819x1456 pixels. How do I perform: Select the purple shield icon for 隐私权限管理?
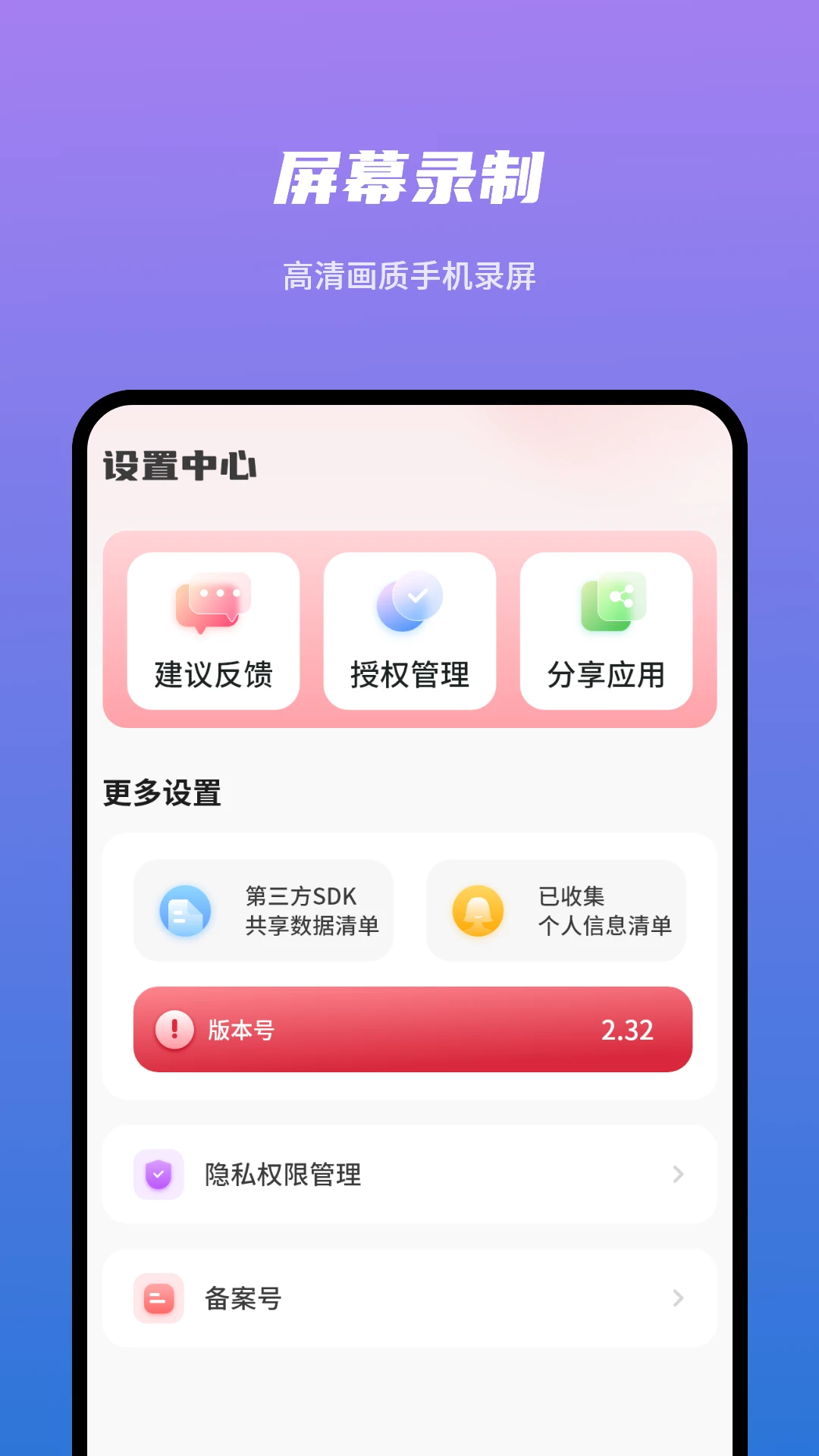158,1175
